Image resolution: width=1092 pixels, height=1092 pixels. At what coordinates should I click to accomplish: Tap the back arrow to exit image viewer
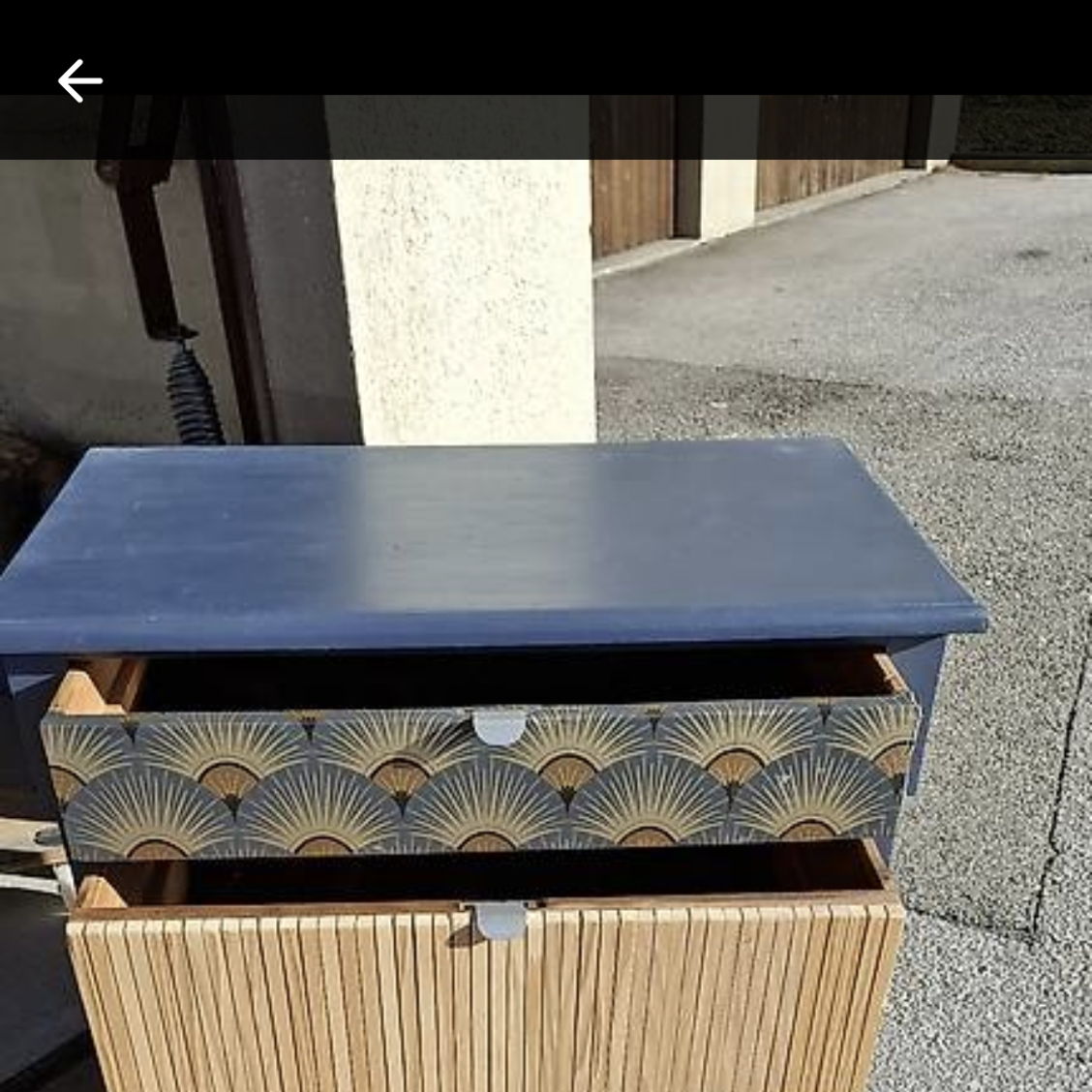tap(79, 80)
